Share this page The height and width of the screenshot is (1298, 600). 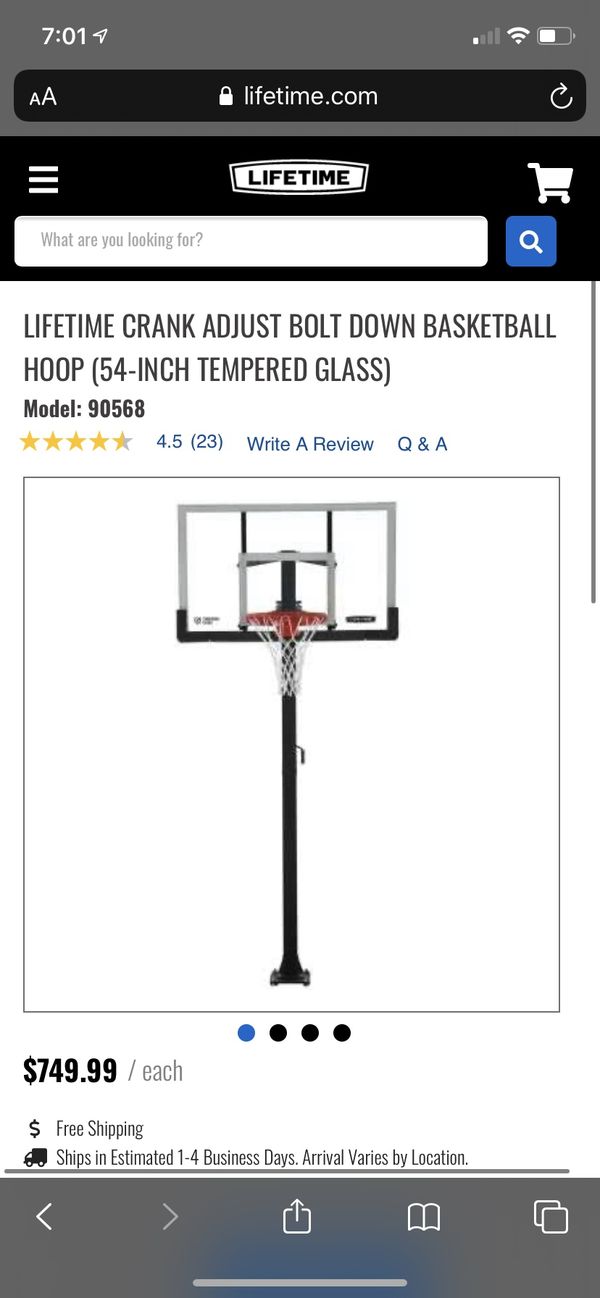[x=297, y=1215]
